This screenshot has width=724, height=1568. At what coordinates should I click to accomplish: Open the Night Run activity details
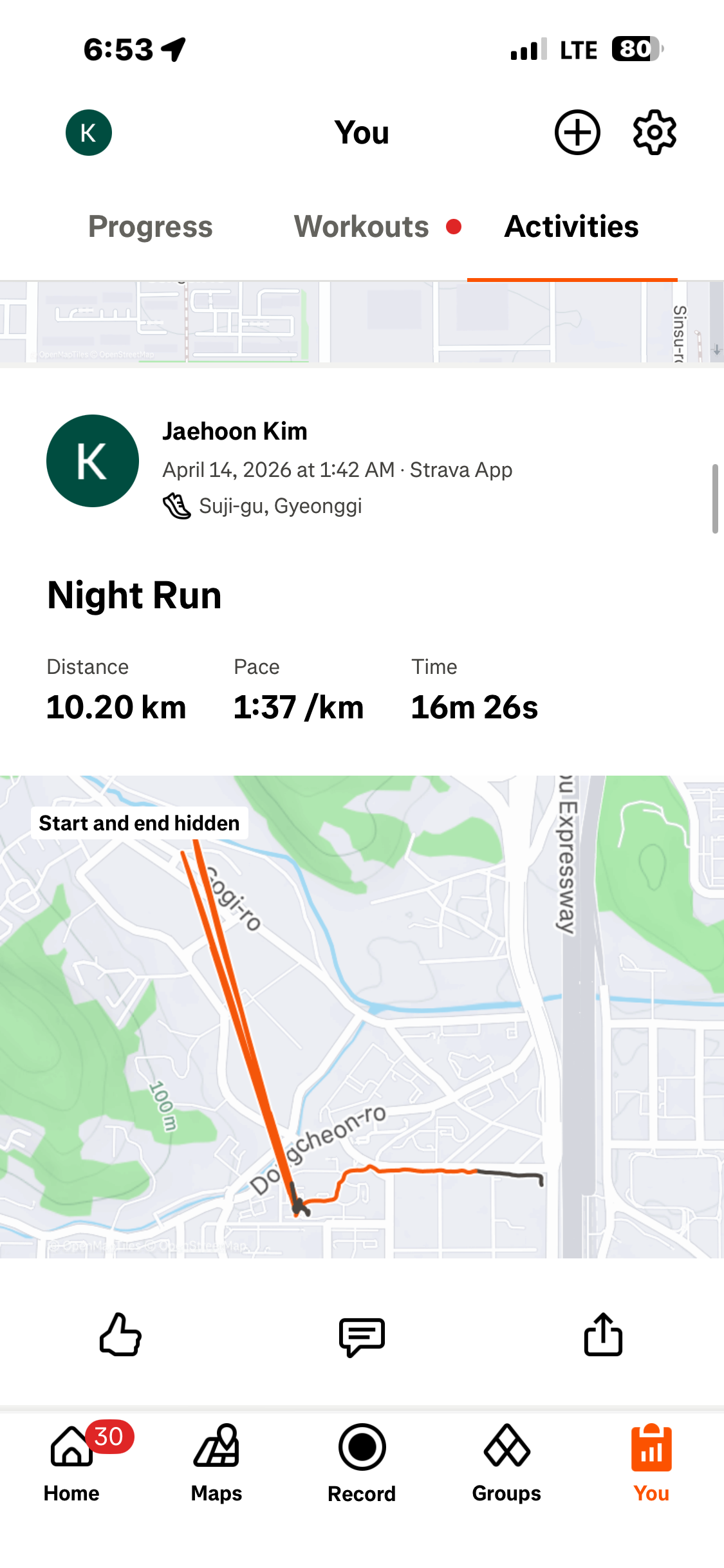[135, 595]
